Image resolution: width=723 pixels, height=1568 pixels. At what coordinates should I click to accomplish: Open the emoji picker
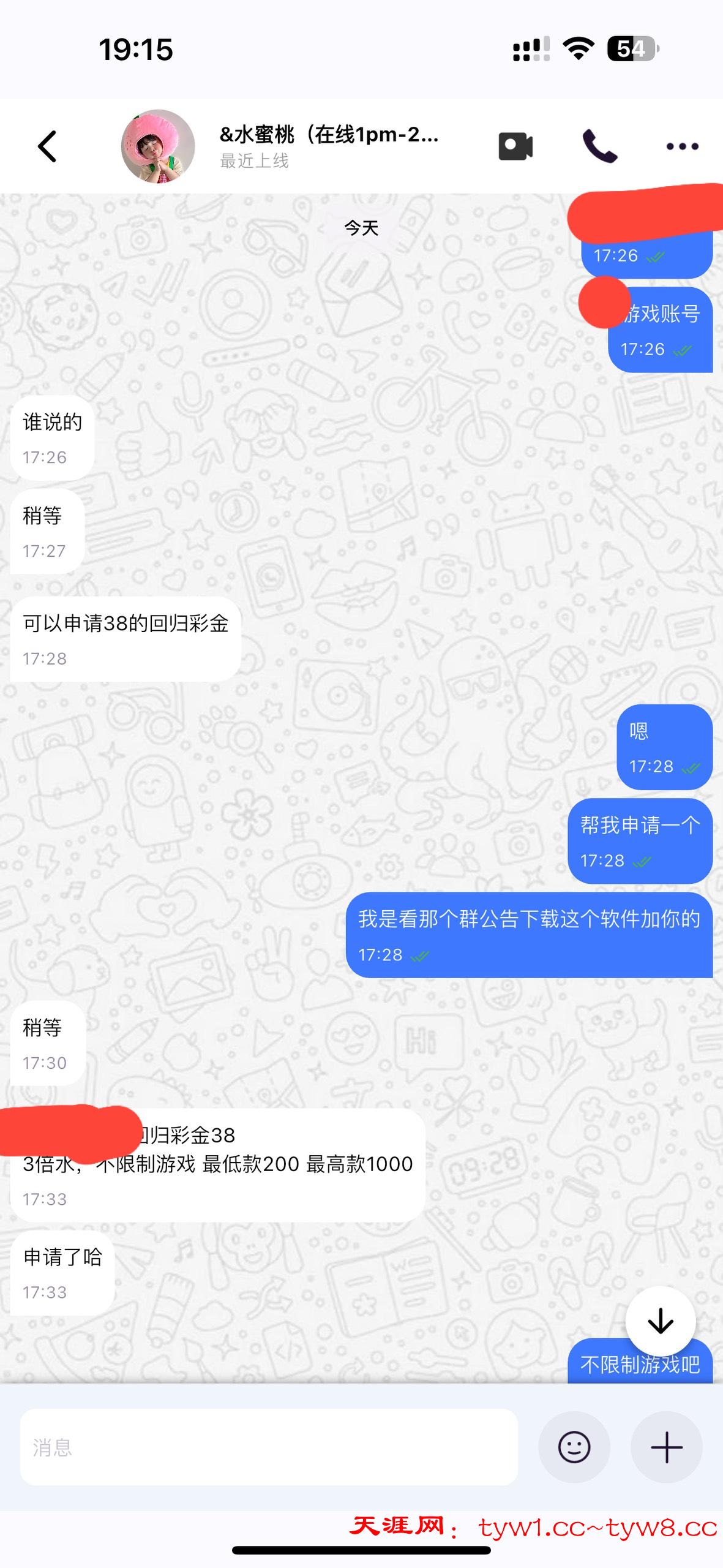(574, 1447)
